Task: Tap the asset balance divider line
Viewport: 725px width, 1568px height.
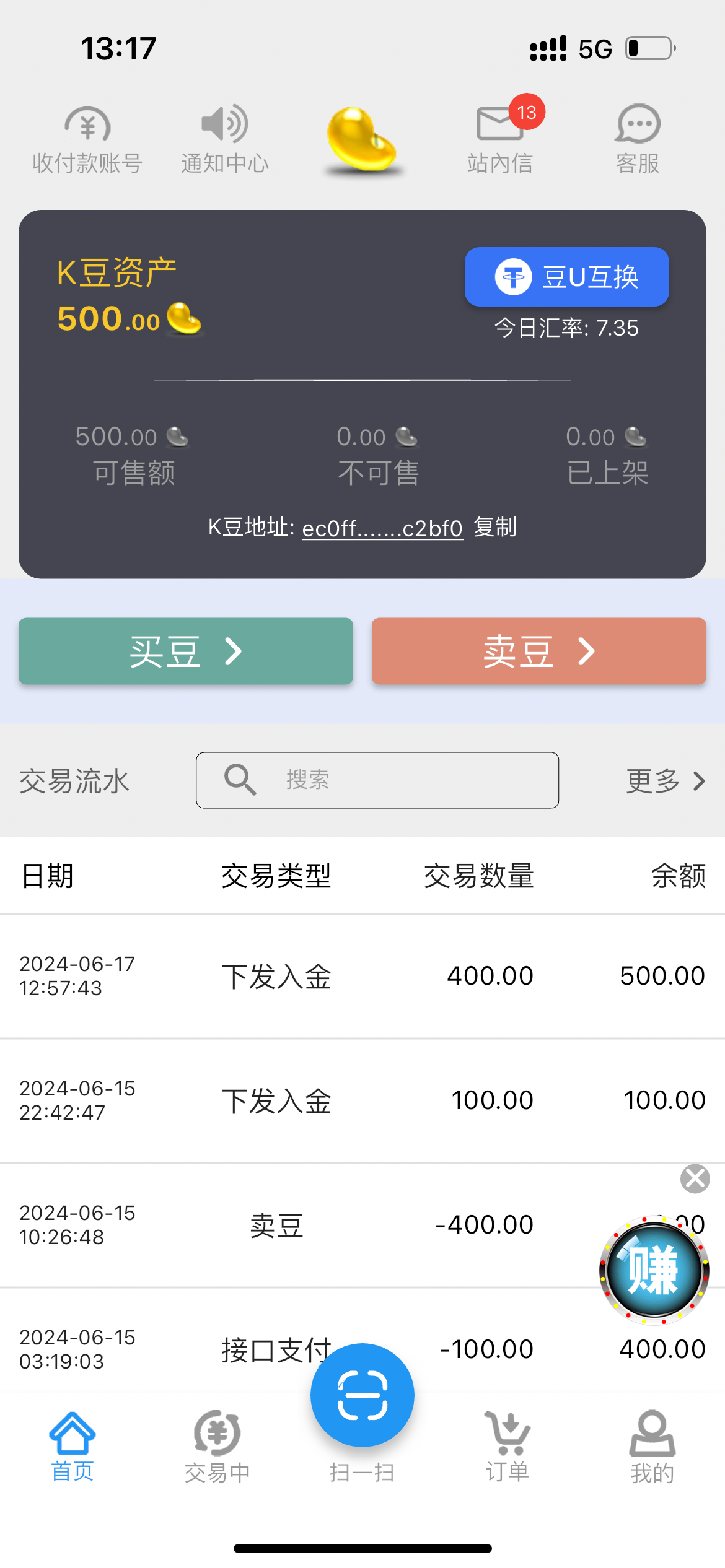Action: [x=362, y=378]
